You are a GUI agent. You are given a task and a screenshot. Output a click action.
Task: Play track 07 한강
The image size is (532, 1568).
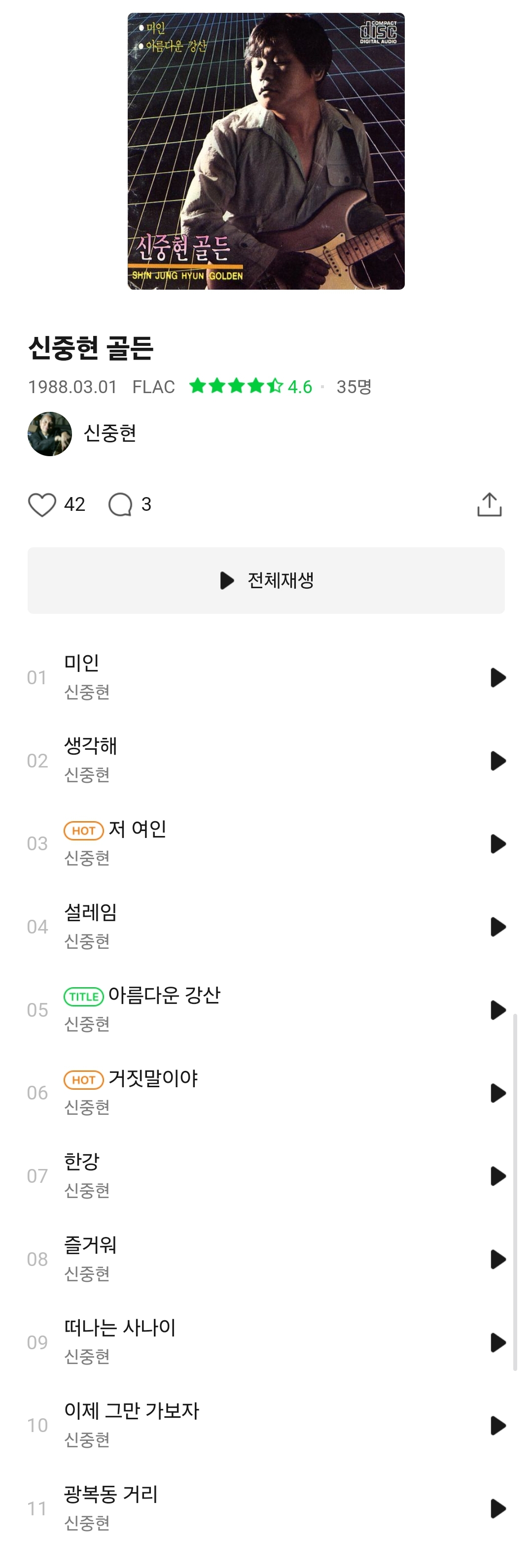click(x=497, y=1176)
